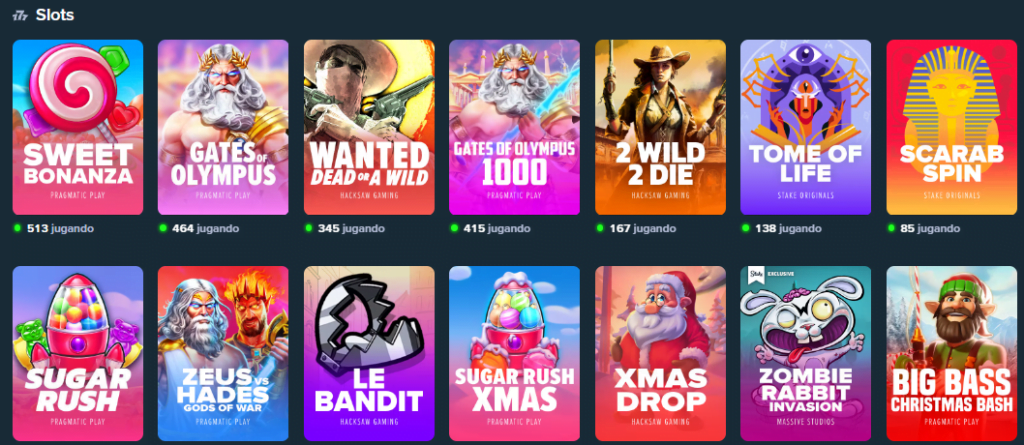This screenshot has height=445, width=1024.
Task: Open Zombie Rabbit Invasion exclusive game
Action: coord(805,353)
